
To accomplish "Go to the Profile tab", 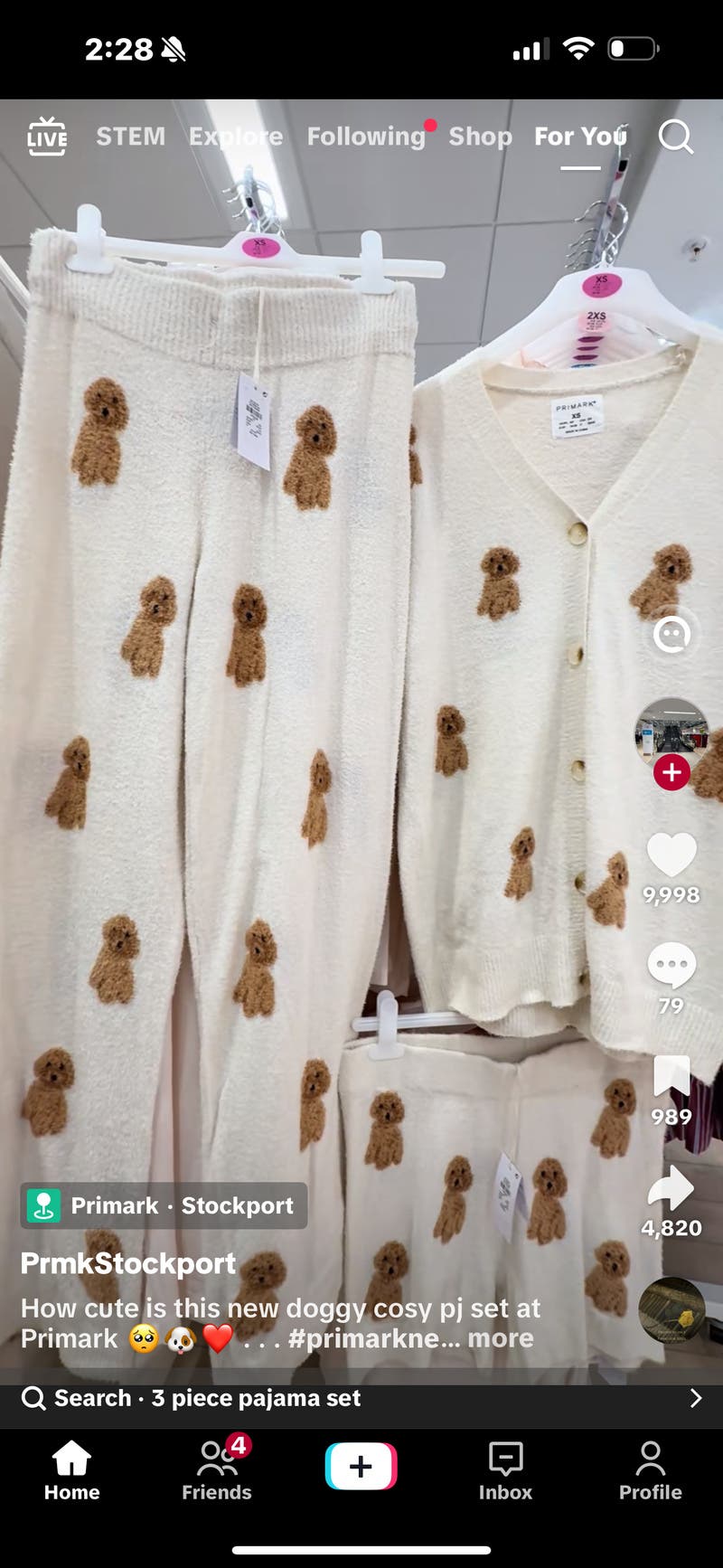I will [x=650, y=1470].
